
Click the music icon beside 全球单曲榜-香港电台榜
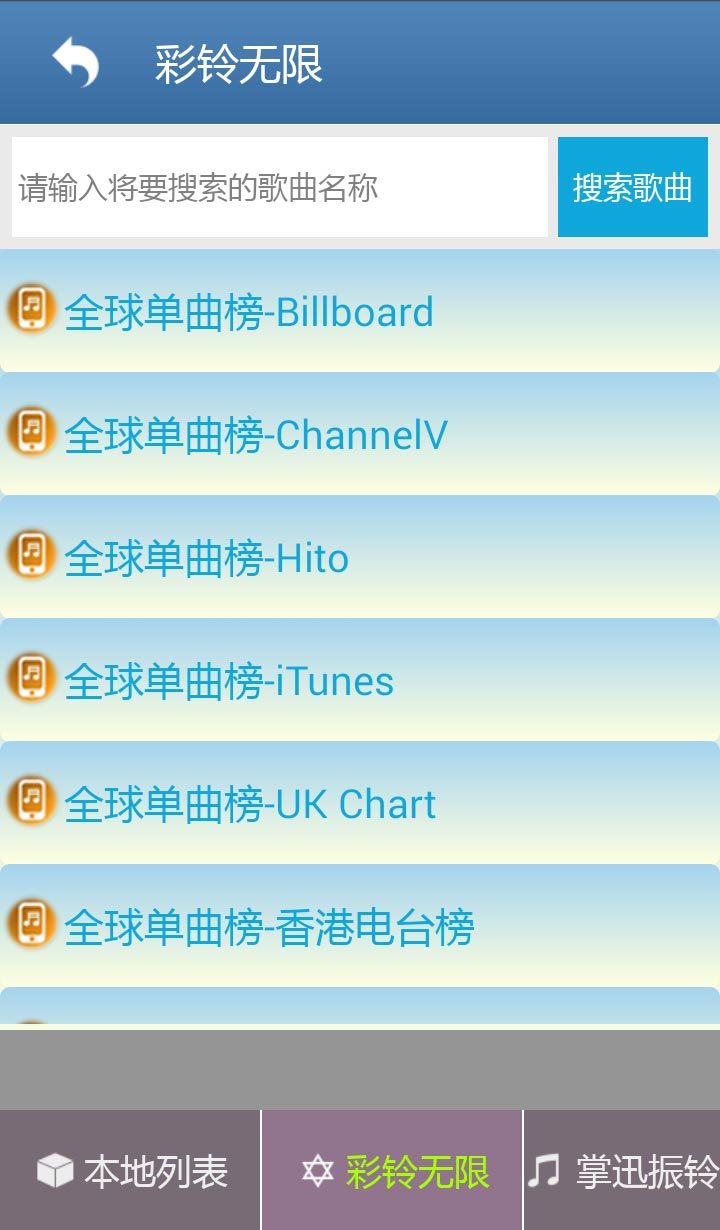pos(29,927)
